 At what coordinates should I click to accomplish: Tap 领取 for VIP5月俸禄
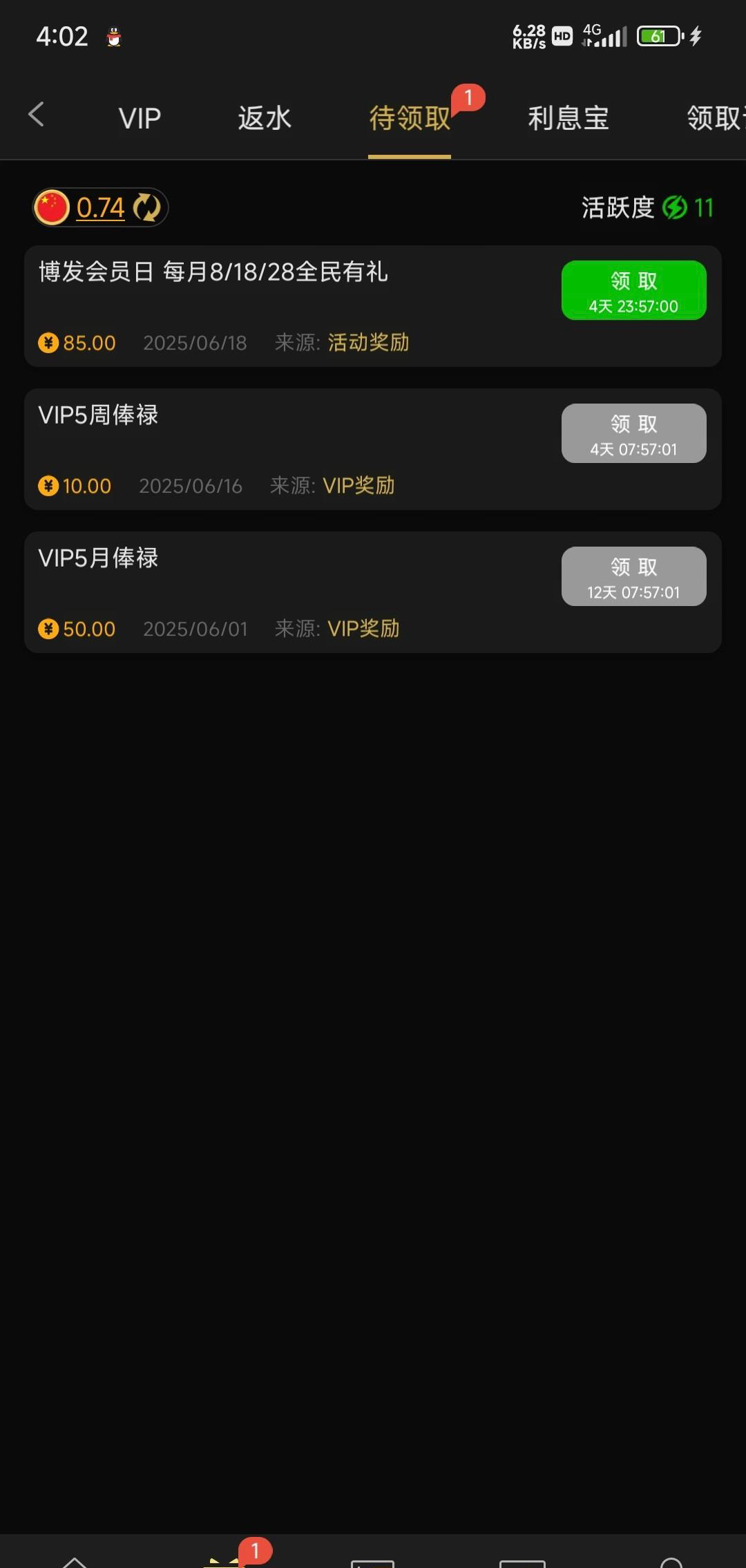click(633, 576)
